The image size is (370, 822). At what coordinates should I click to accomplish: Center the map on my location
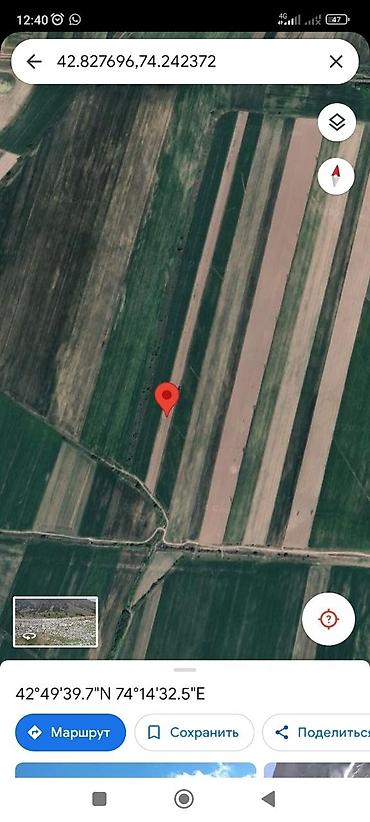[329, 619]
